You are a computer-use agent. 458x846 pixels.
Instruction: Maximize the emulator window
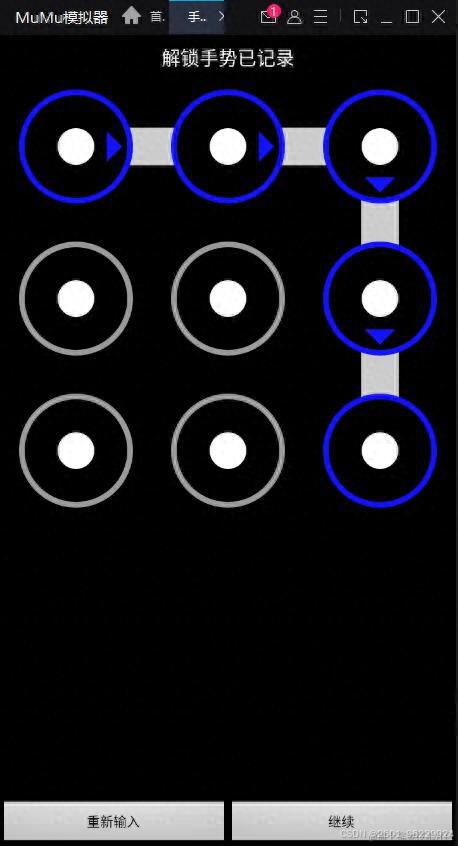pos(412,17)
